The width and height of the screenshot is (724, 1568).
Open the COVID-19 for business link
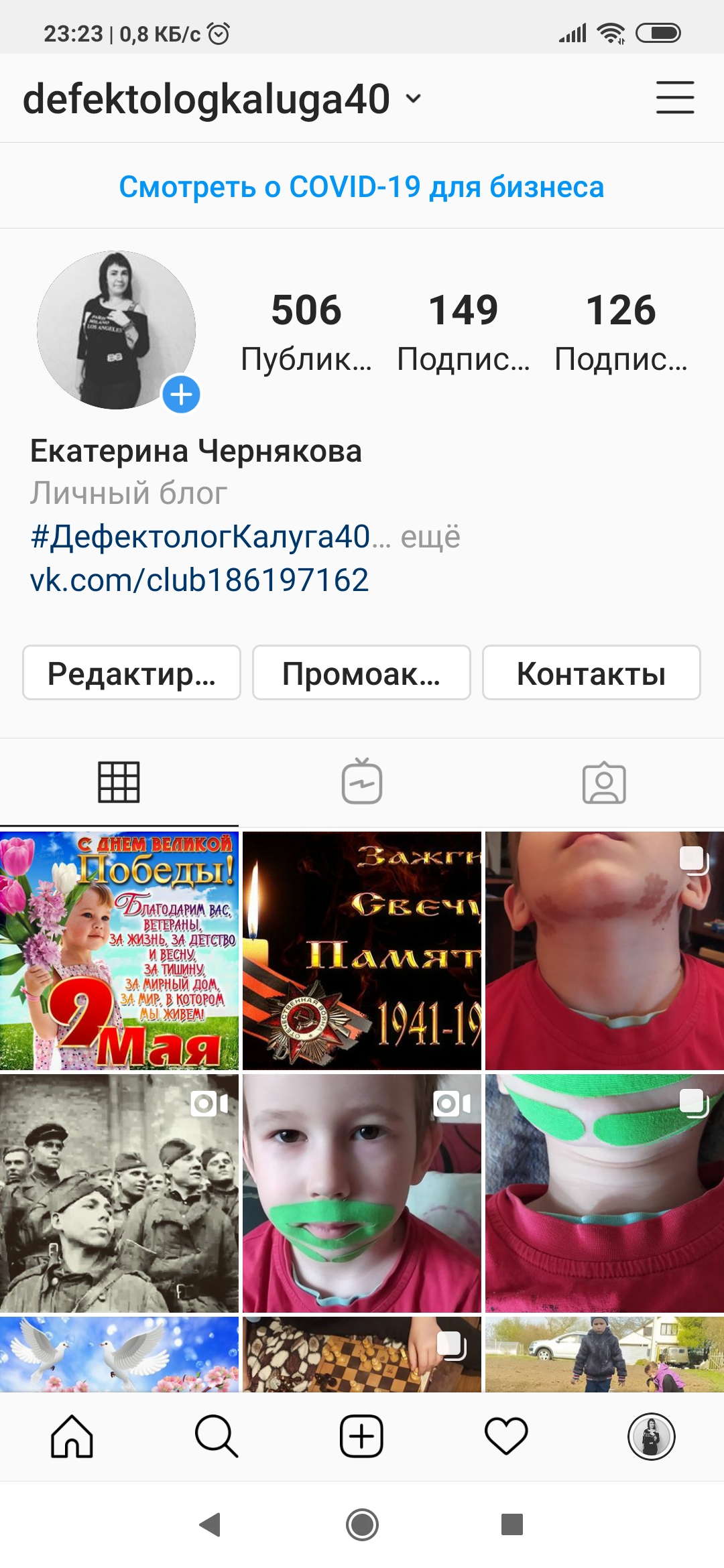[361, 187]
